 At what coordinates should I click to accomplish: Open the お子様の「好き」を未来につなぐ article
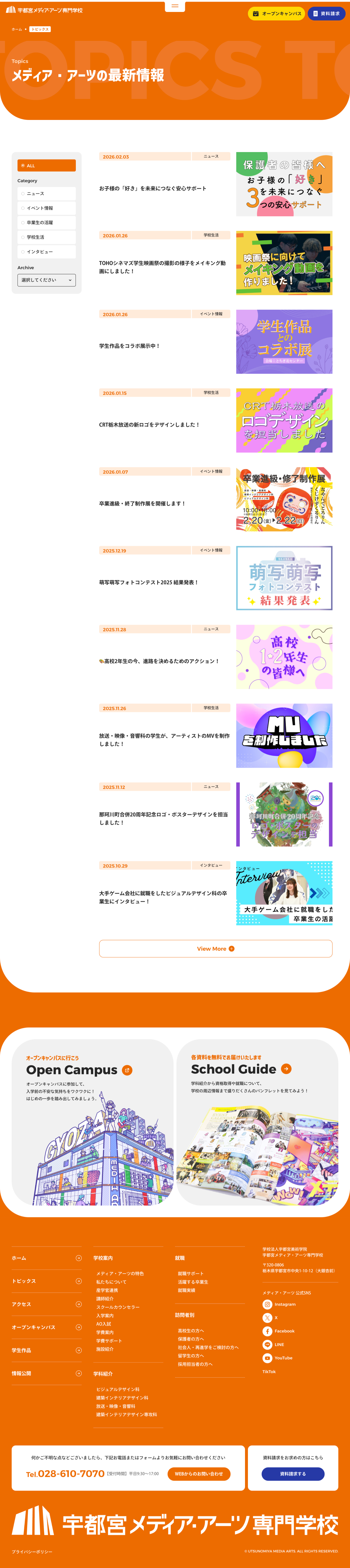153,189
